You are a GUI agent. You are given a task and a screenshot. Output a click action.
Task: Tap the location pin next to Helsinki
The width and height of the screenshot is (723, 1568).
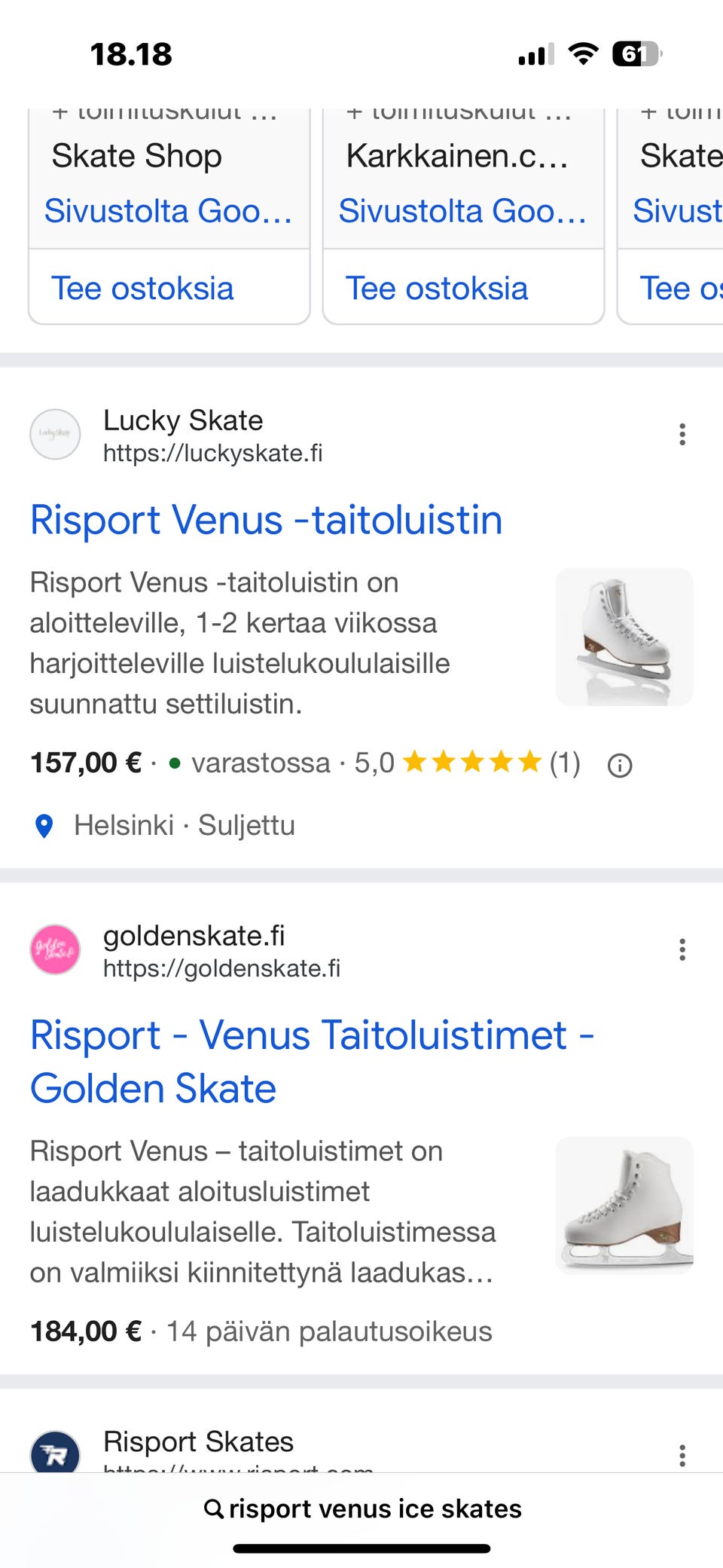45,825
